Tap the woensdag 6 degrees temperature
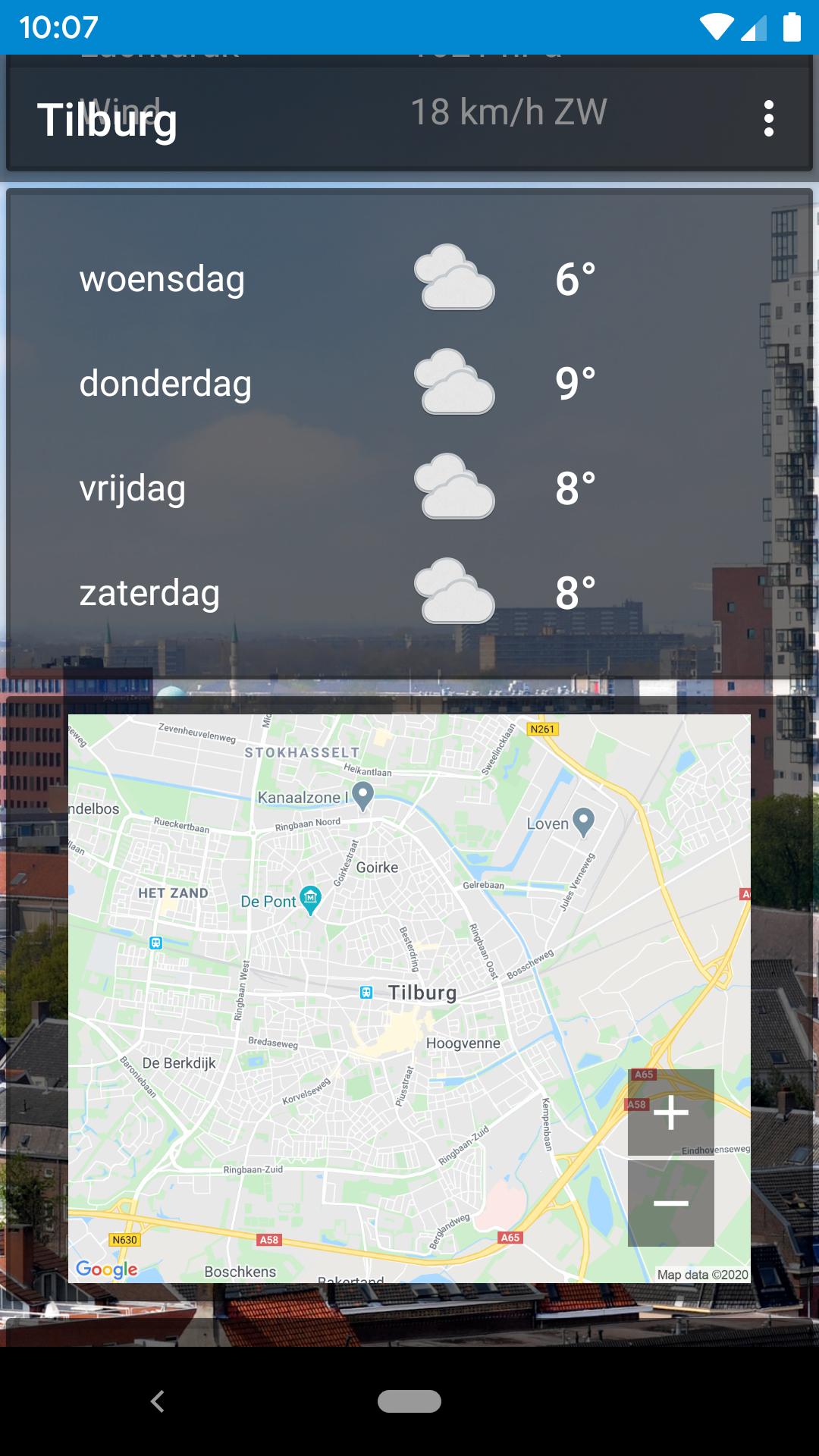Screen dimensions: 819x1456 575,279
